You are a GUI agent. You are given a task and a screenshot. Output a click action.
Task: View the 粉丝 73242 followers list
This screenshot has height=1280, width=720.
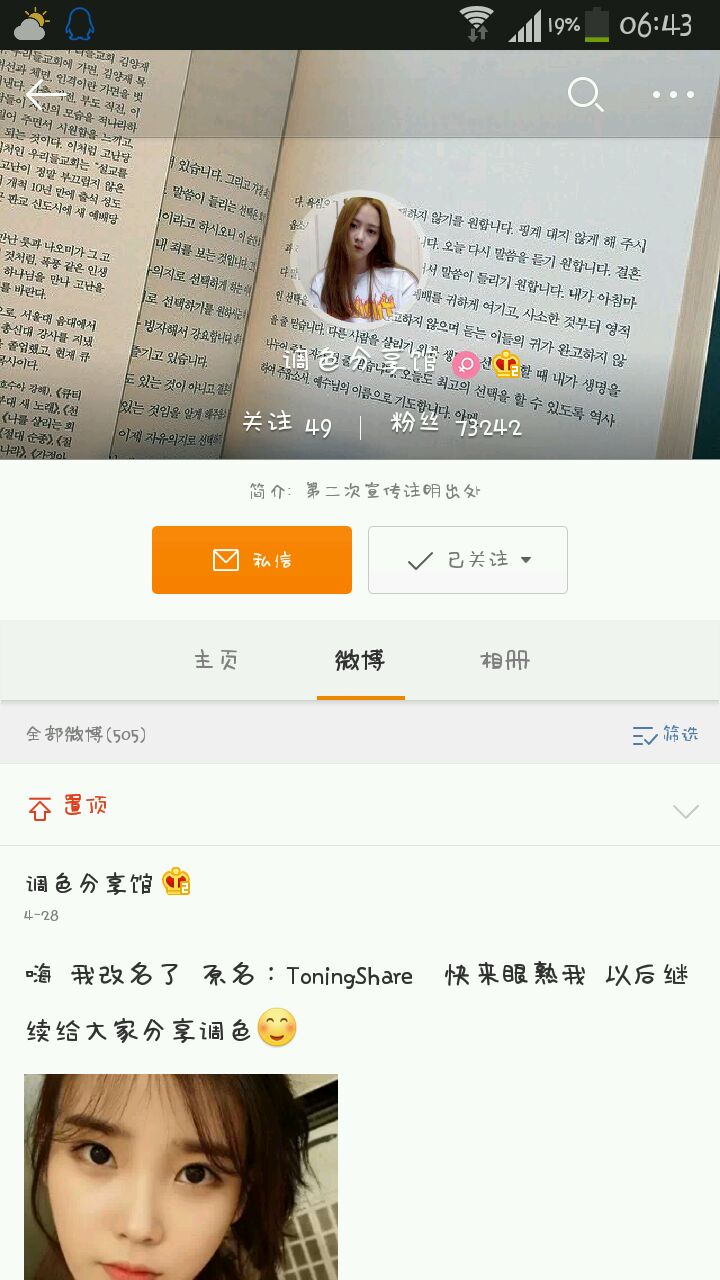pos(456,424)
